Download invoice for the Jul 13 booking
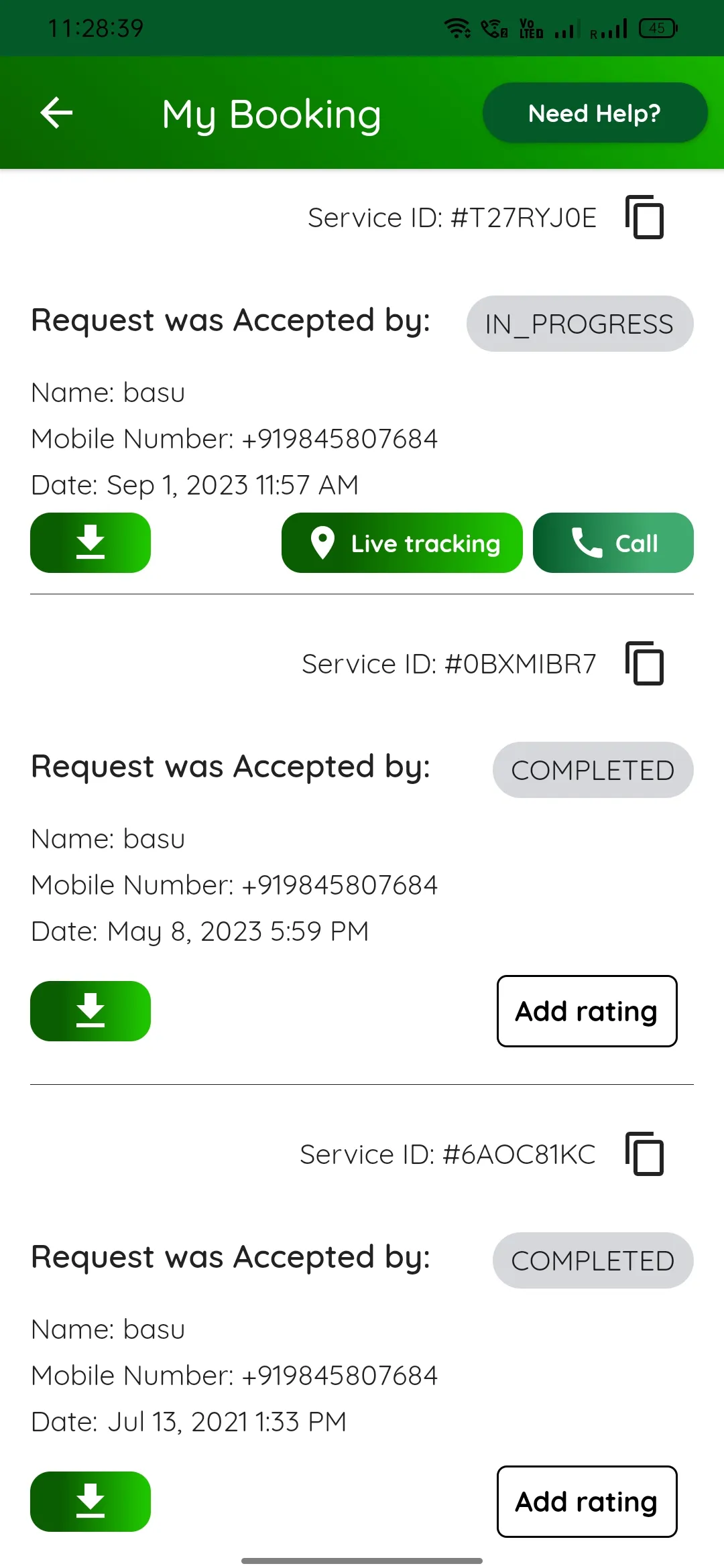 tap(90, 1501)
